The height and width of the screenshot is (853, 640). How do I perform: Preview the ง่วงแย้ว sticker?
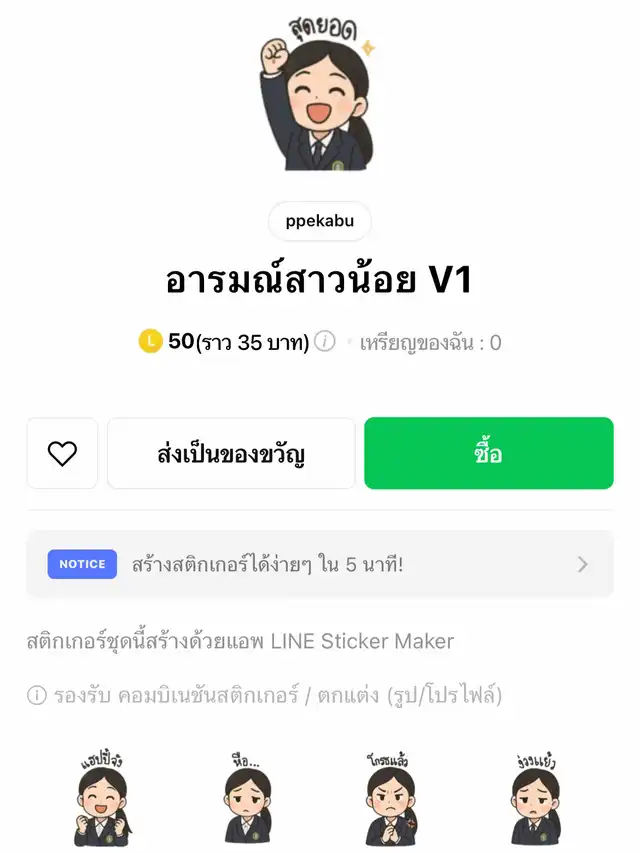tap(534, 800)
